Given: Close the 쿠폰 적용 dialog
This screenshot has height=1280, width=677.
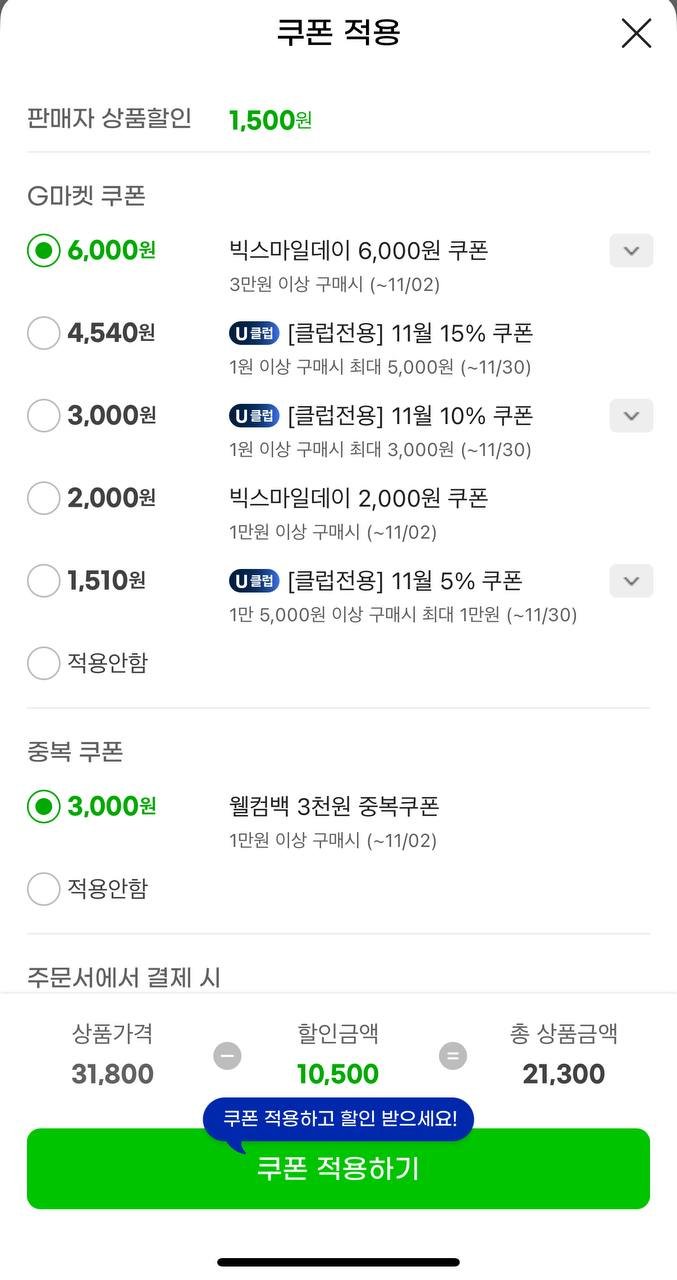Looking at the screenshot, I should click(x=636, y=33).
